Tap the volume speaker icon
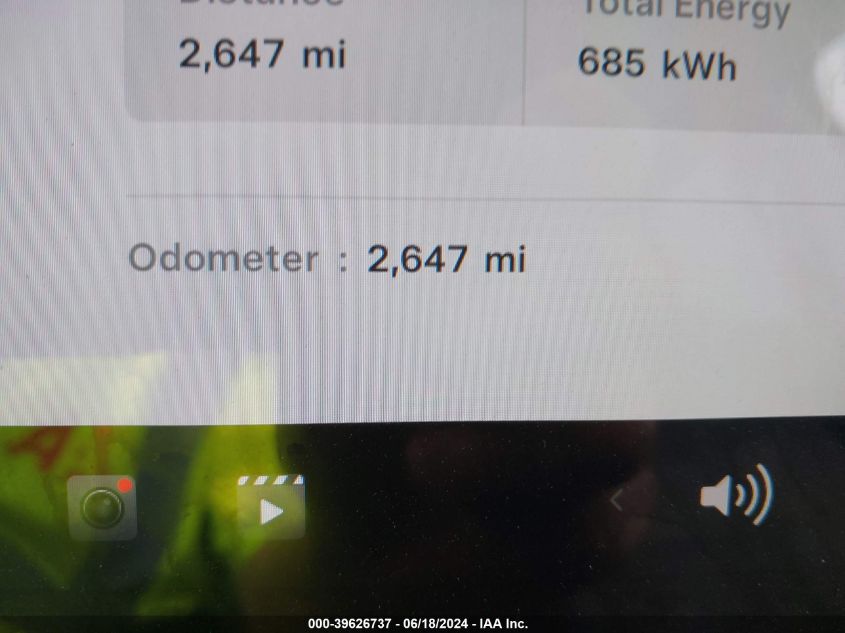 (x=735, y=494)
